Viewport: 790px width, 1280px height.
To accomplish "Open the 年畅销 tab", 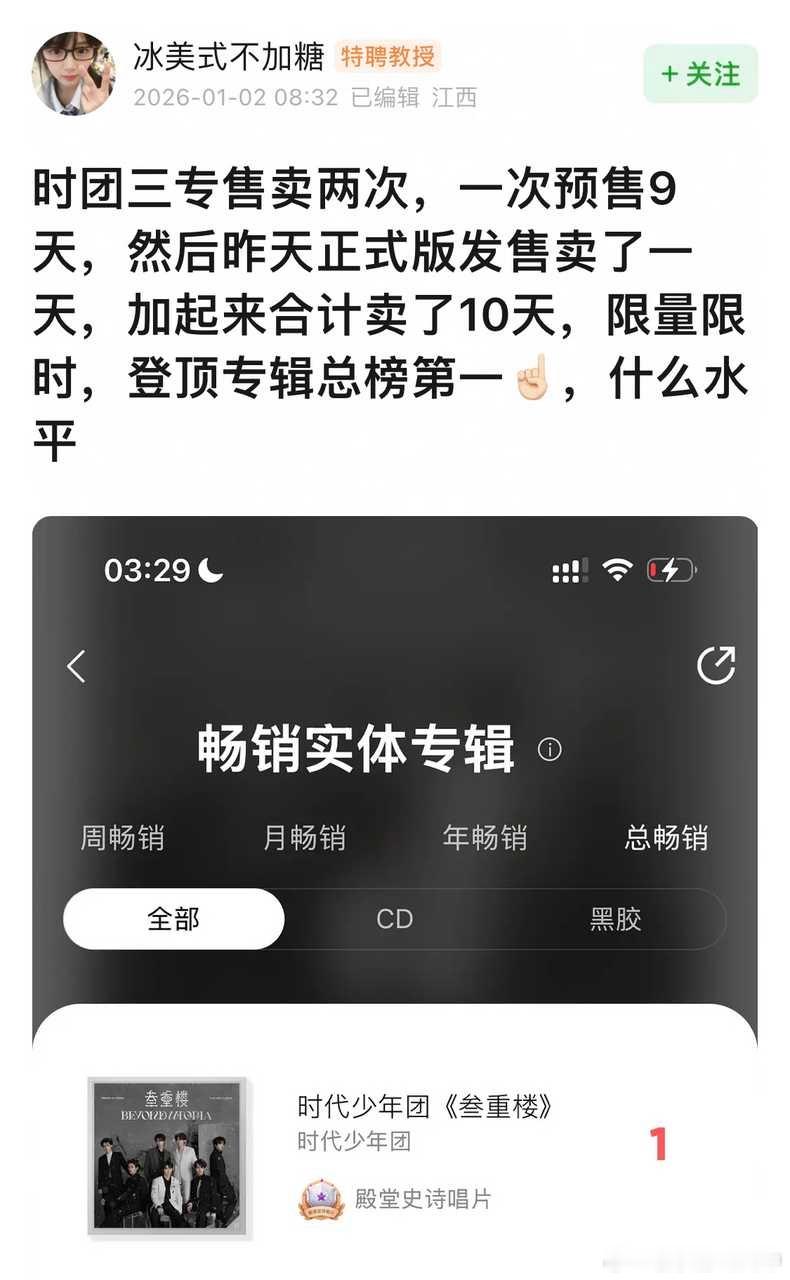I will pos(487,840).
